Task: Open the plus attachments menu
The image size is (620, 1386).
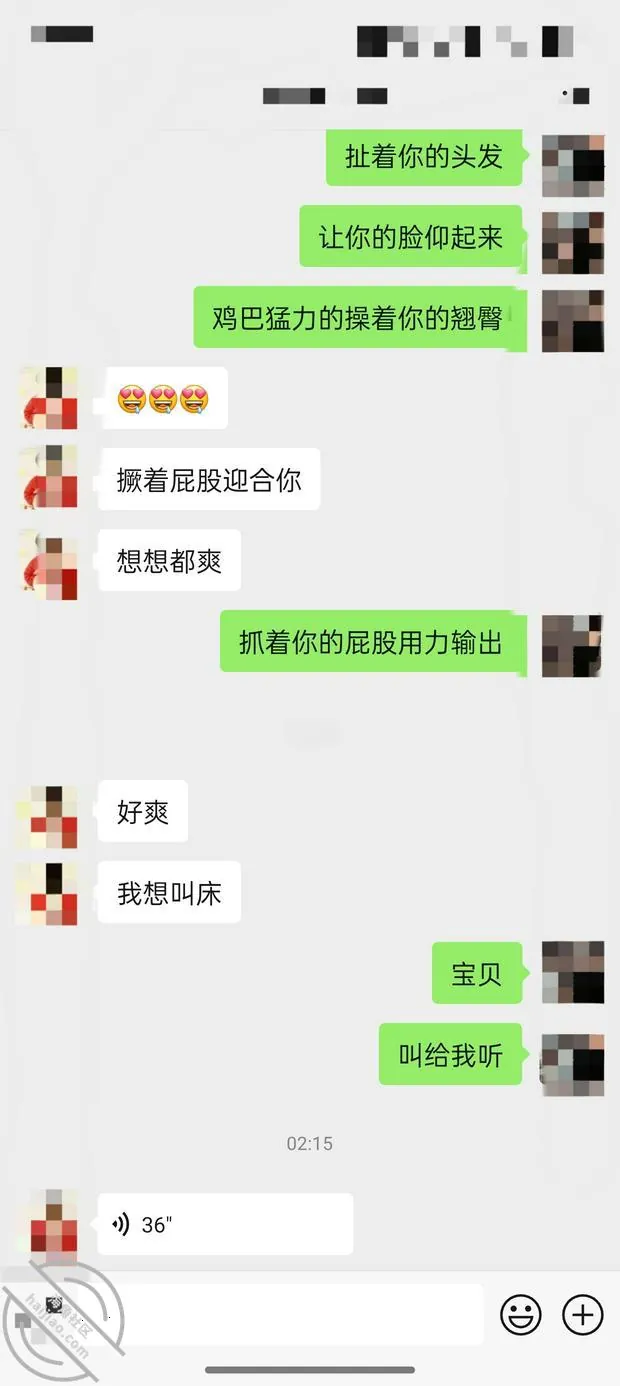Action: coord(583,1314)
